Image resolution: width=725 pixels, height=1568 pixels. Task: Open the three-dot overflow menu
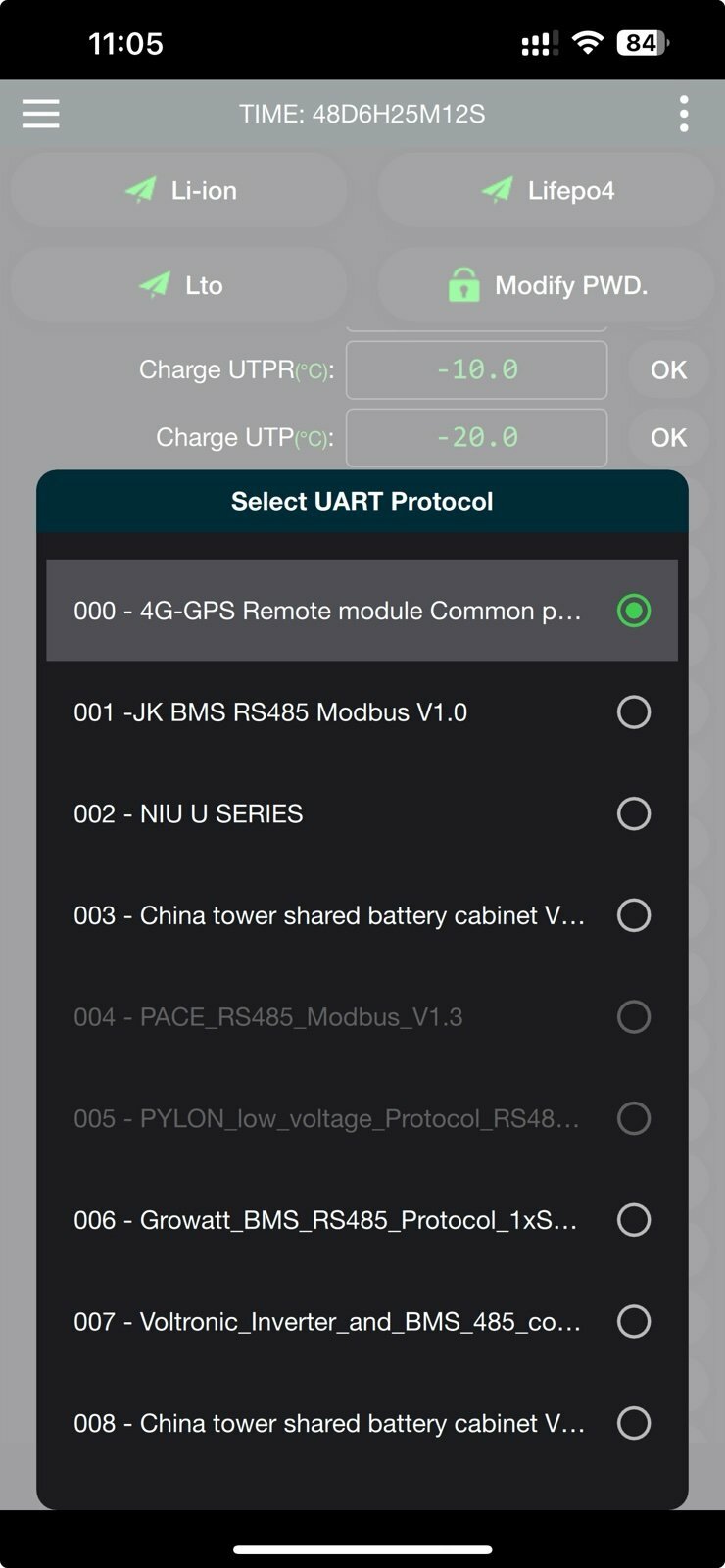[684, 114]
